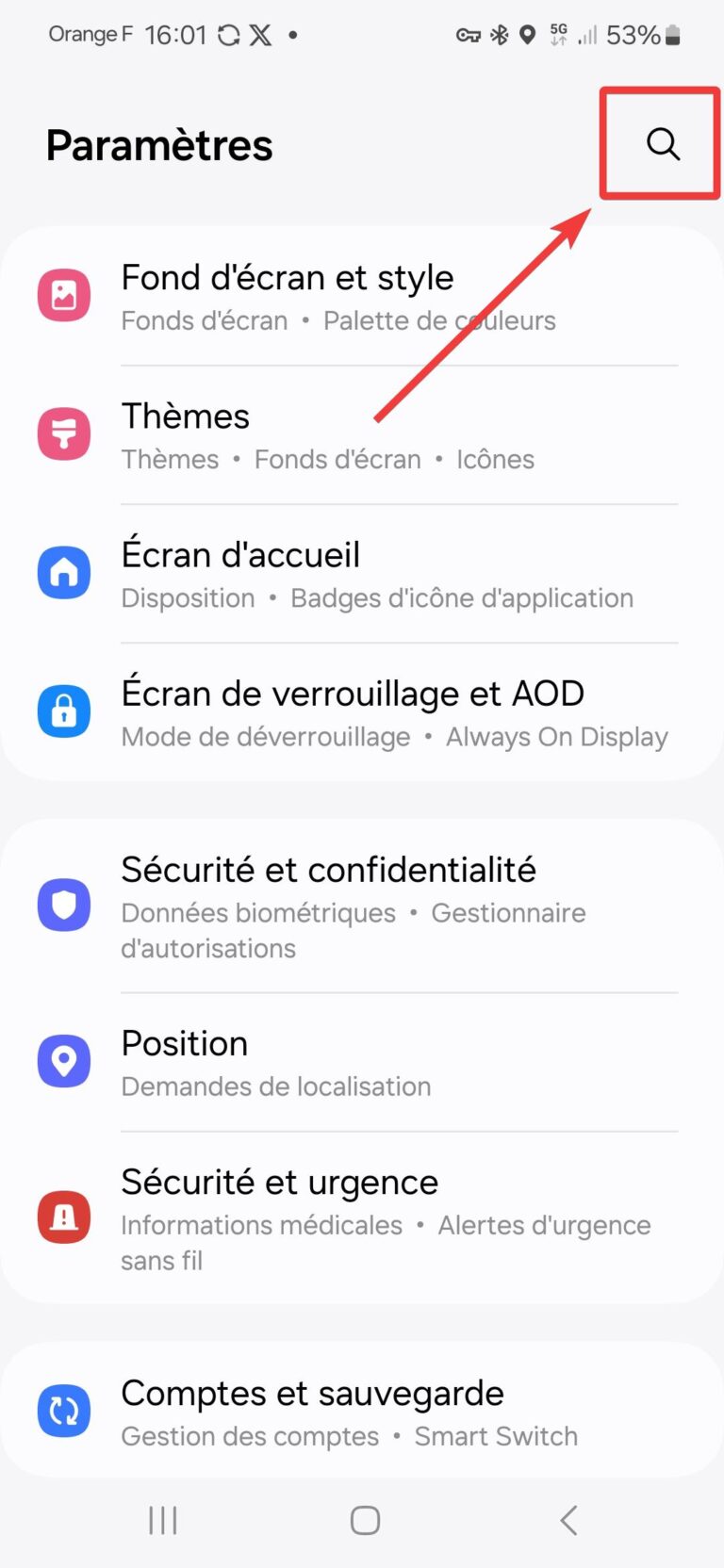Tap the pink Thèmes icon
This screenshot has height=1568, width=724.
coord(63,433)
